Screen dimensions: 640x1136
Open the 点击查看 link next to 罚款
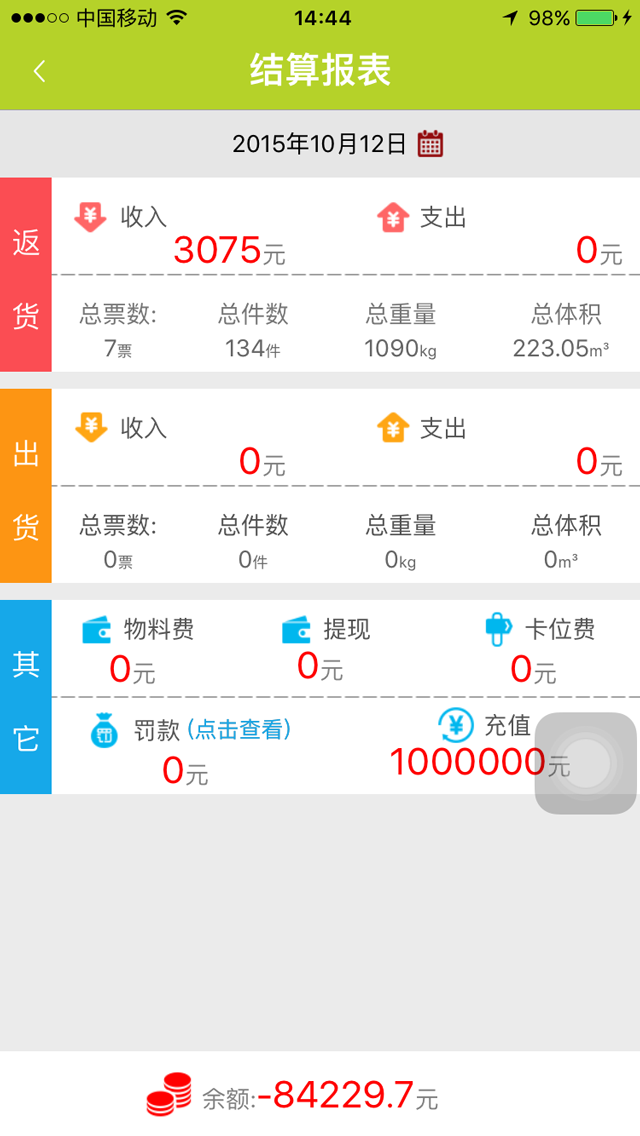238,730
